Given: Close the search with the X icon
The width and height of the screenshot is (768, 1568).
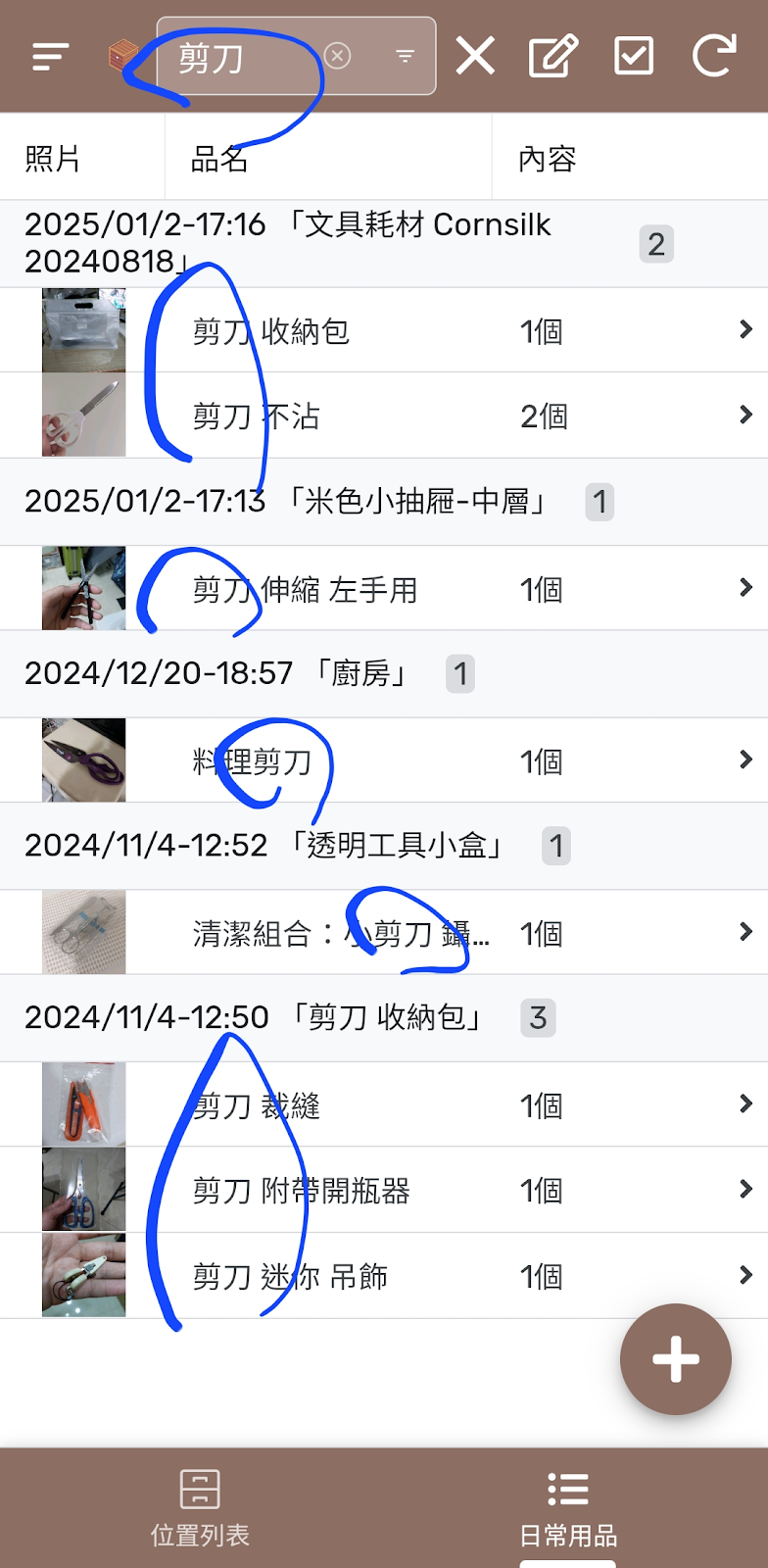Looking at the screenshot, I should pyautogui.click(x=475, y=56).
